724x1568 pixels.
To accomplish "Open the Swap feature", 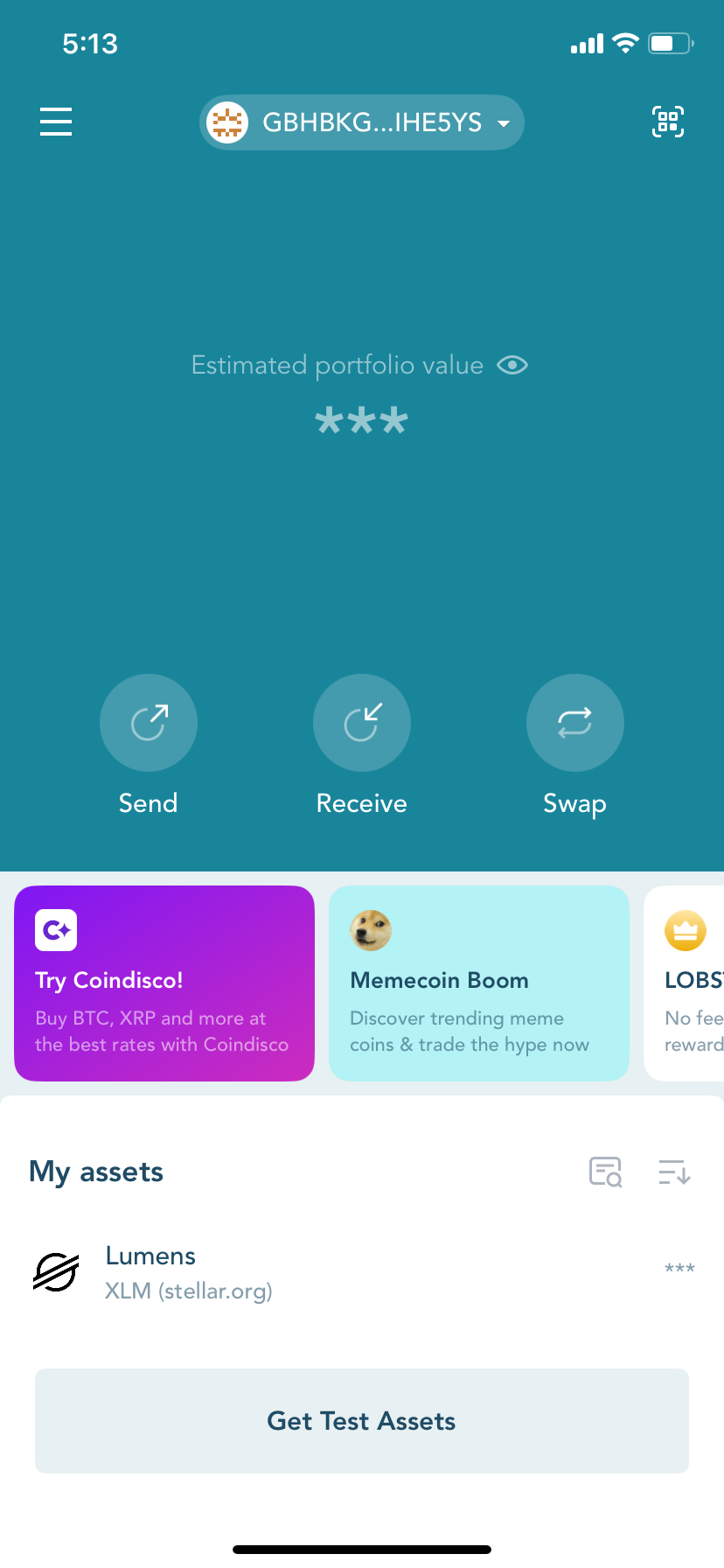I will (574, 723).
